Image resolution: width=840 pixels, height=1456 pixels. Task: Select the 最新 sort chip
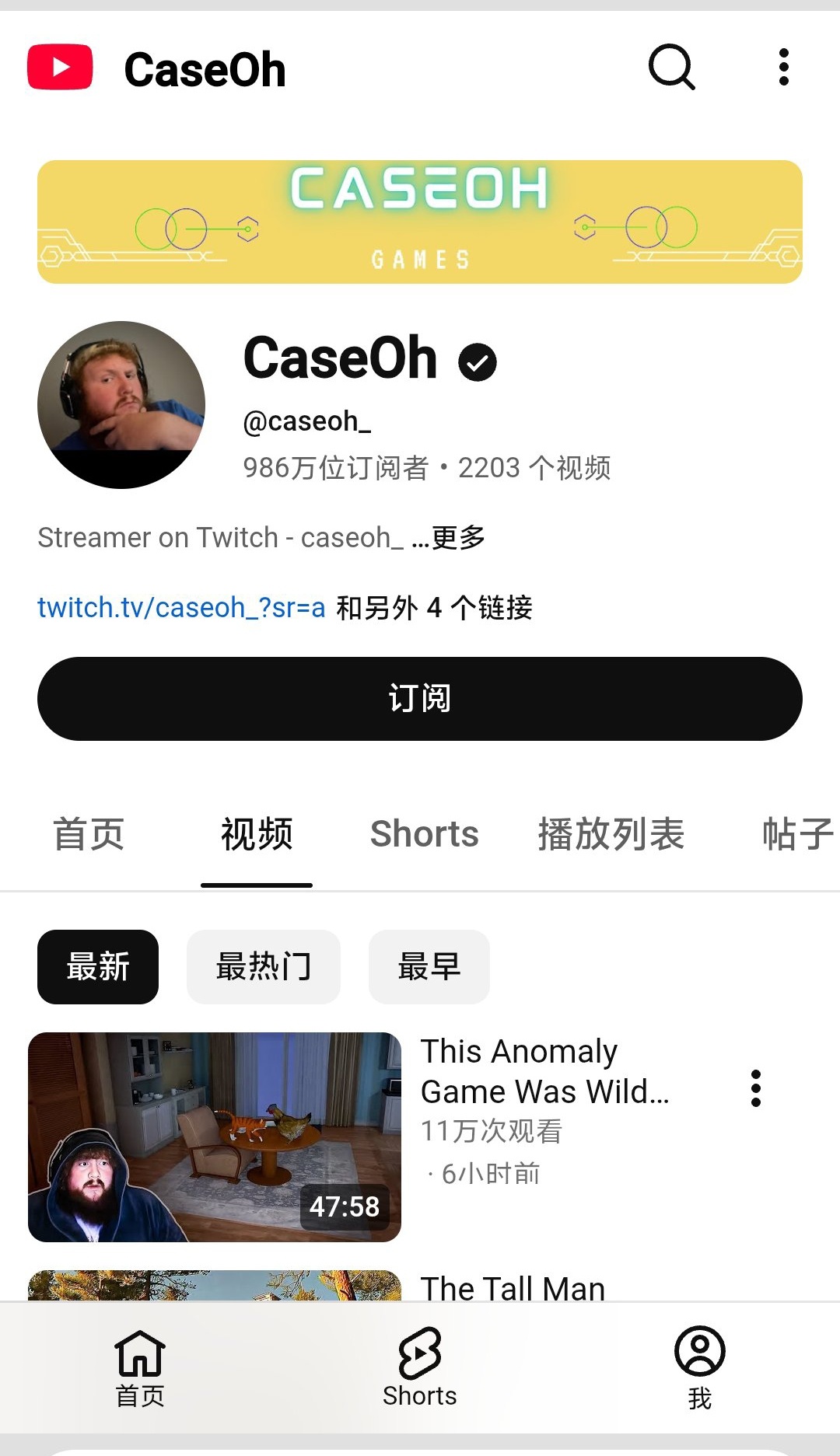pyautogui.click(x=98, y=966)
